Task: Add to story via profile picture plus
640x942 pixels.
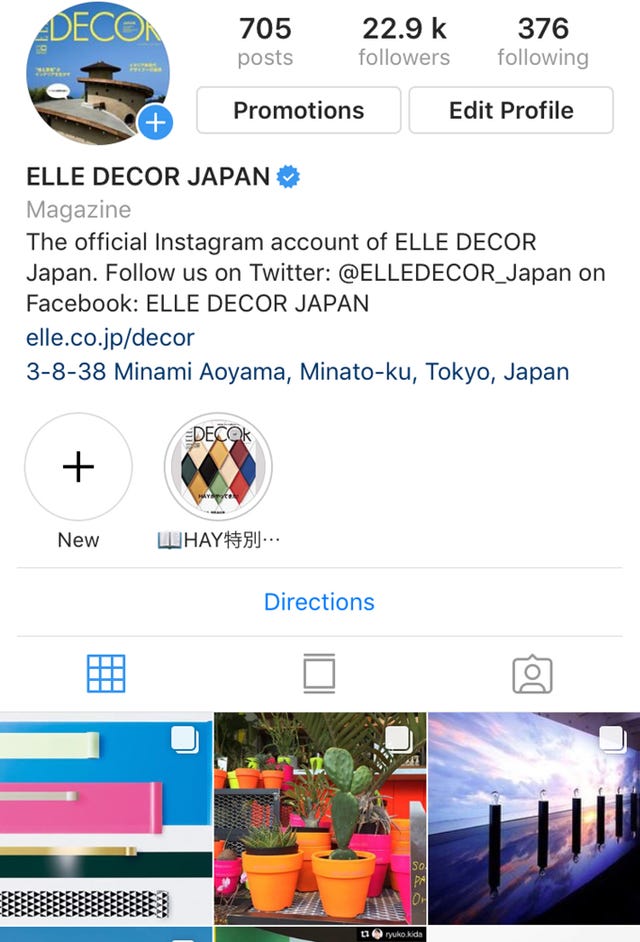Action: [155, 123]
